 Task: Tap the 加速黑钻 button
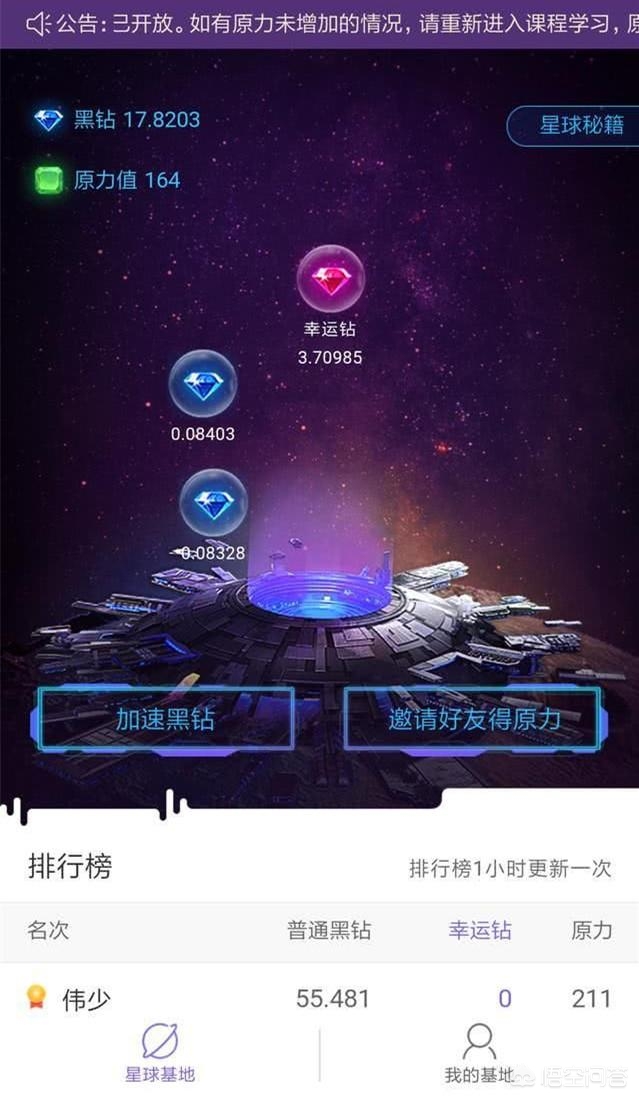[x=166, y=719]
